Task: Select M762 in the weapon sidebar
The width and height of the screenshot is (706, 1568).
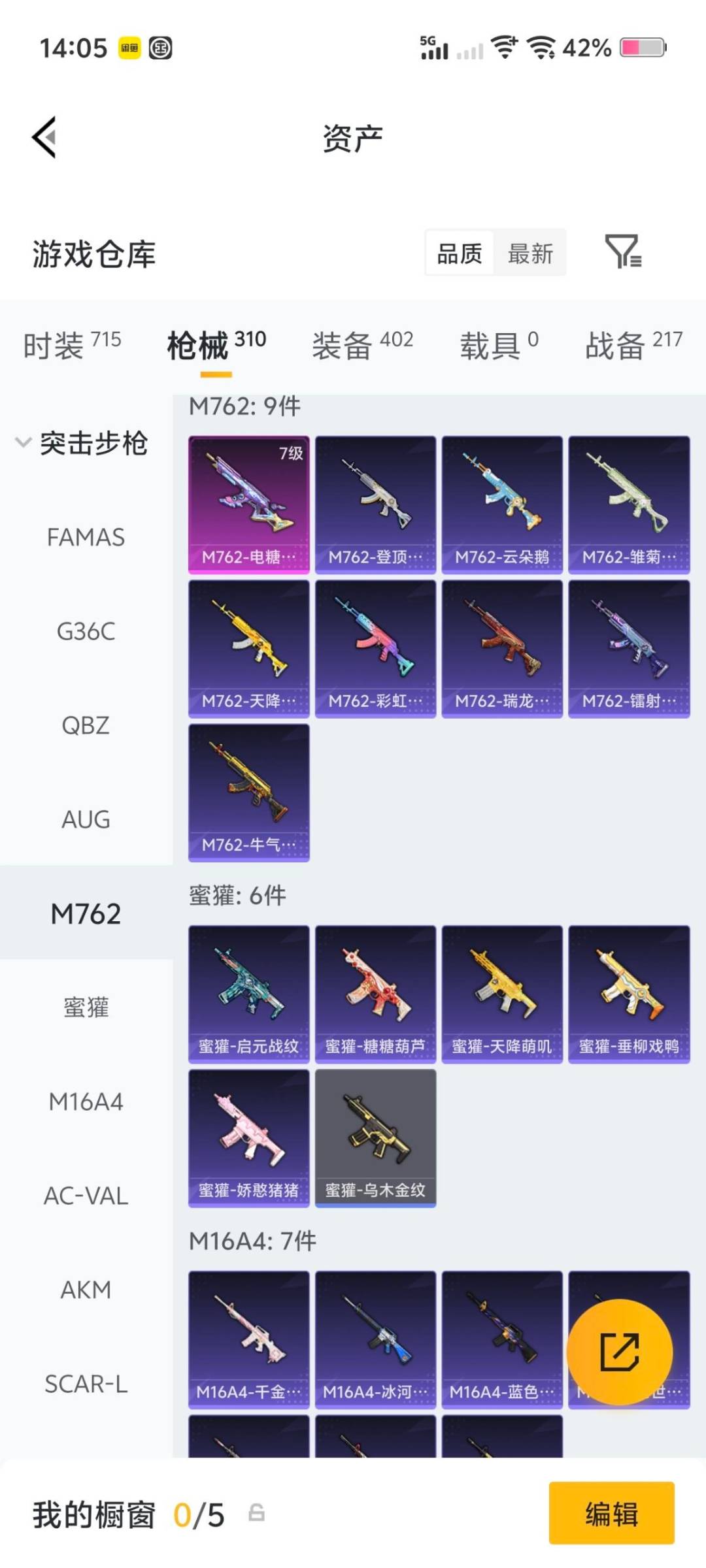Action: pos(87,913)
